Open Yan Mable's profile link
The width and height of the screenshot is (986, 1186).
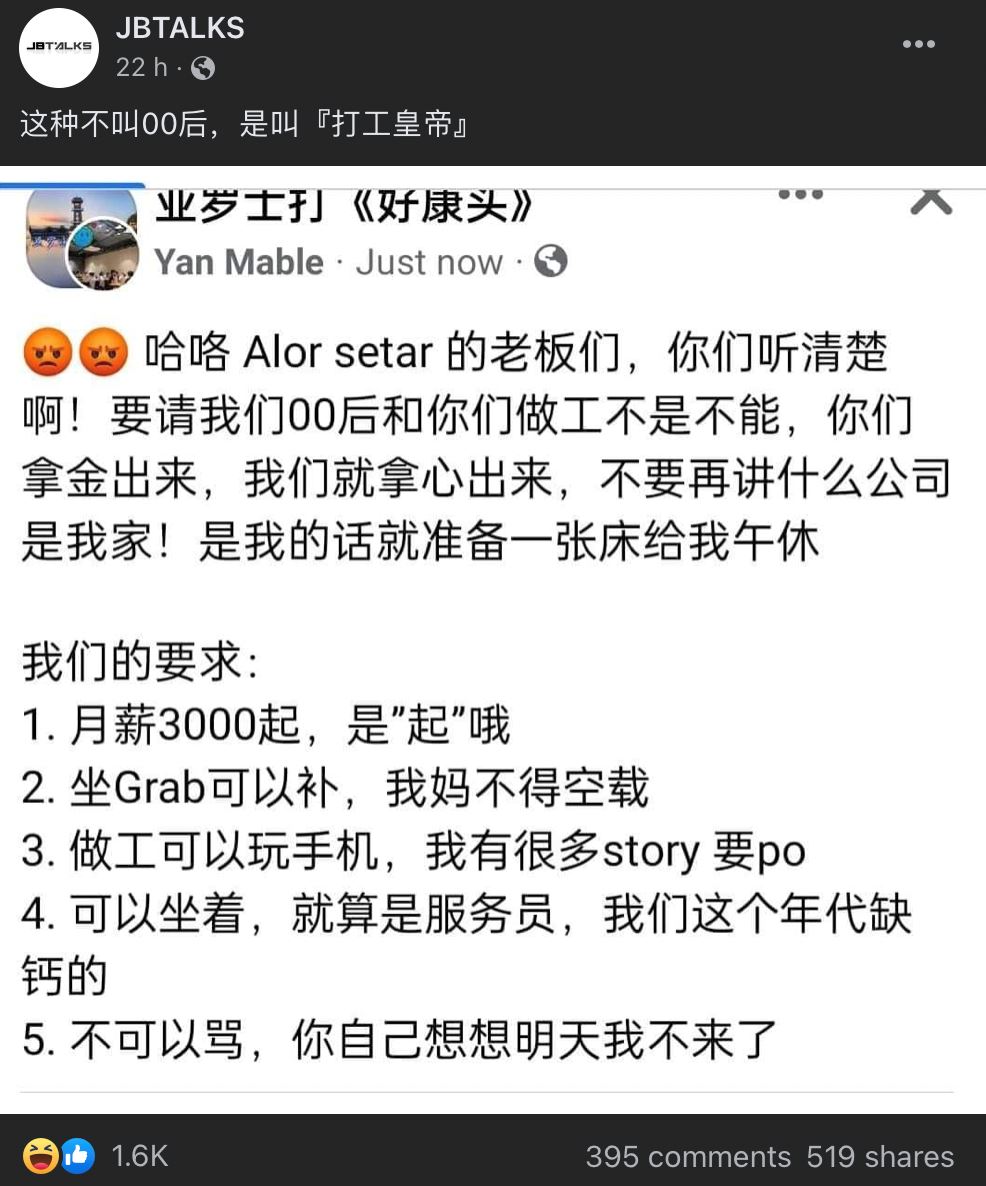coord(238,262)
